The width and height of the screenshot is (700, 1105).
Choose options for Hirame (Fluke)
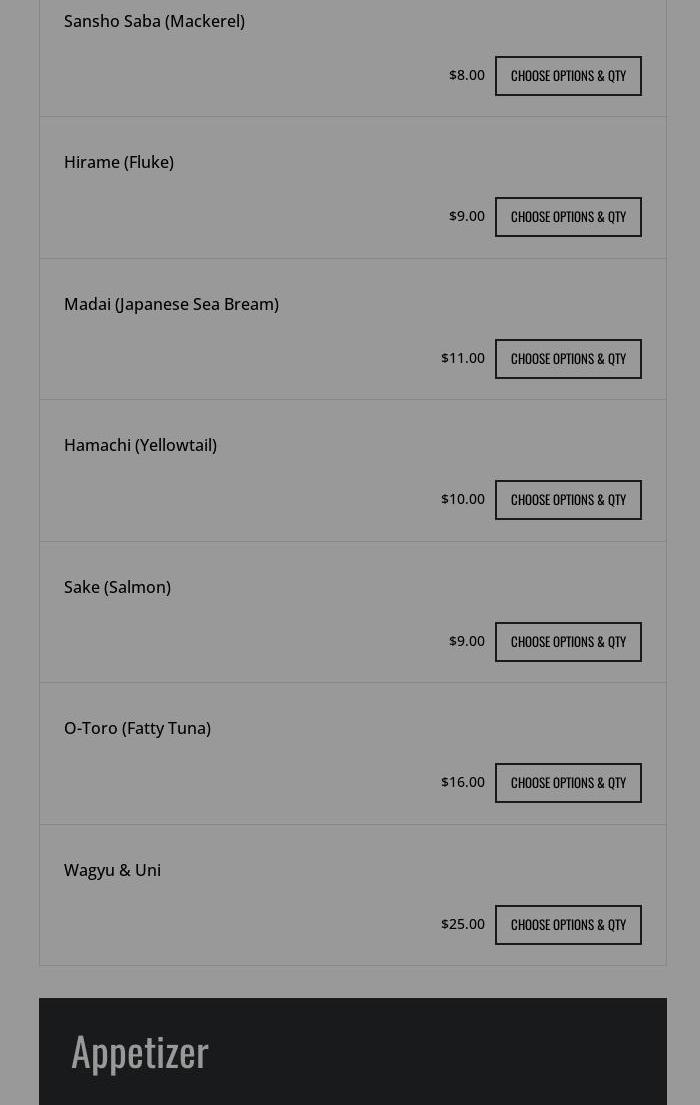pyautogui.click(x=568, y=217)
